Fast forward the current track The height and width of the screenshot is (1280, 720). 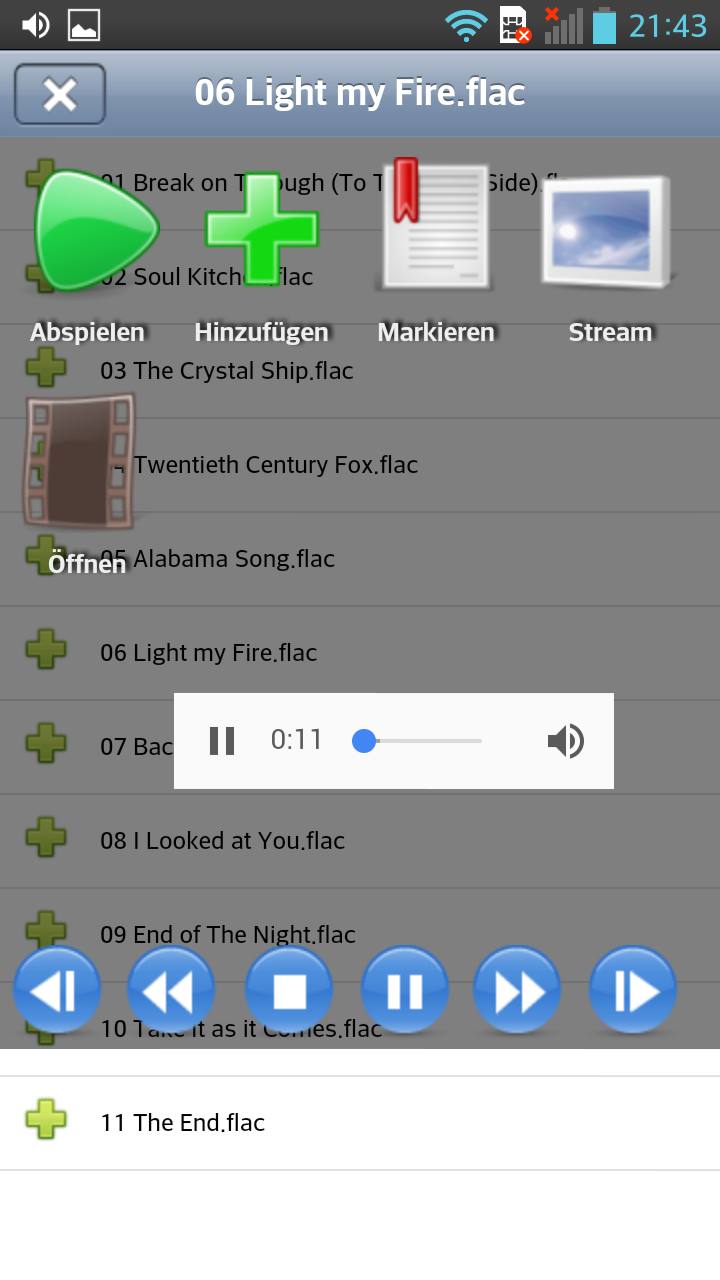coord(518,991)
